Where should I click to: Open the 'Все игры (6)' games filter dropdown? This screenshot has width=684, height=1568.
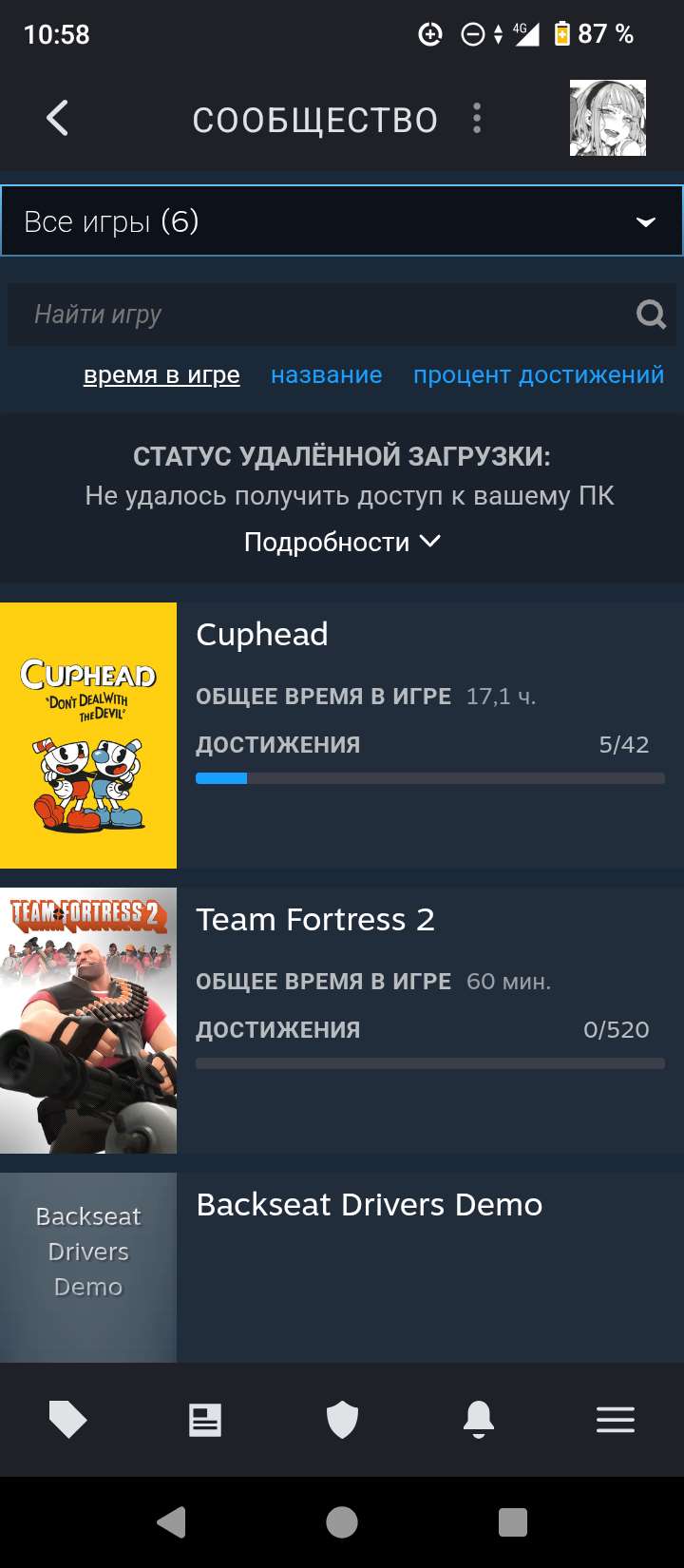[x=285, y=220]
